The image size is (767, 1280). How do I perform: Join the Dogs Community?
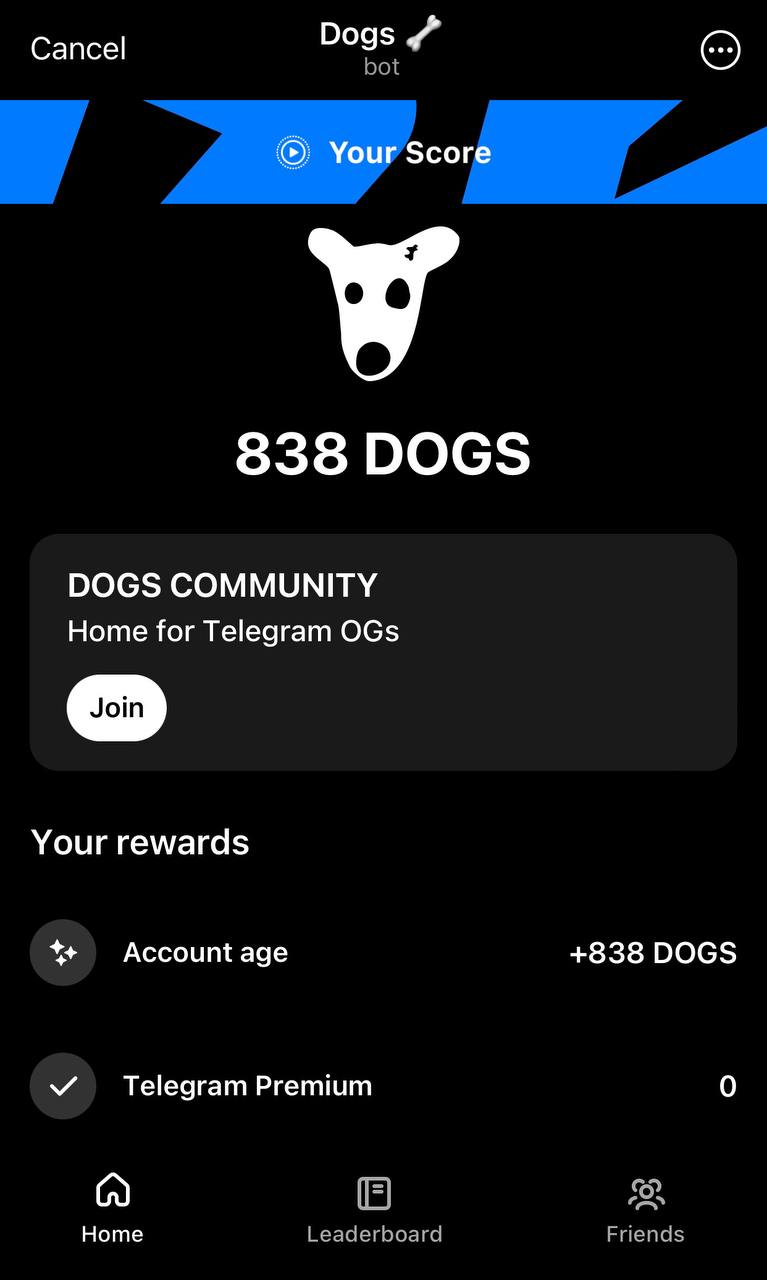coord(116,708)
